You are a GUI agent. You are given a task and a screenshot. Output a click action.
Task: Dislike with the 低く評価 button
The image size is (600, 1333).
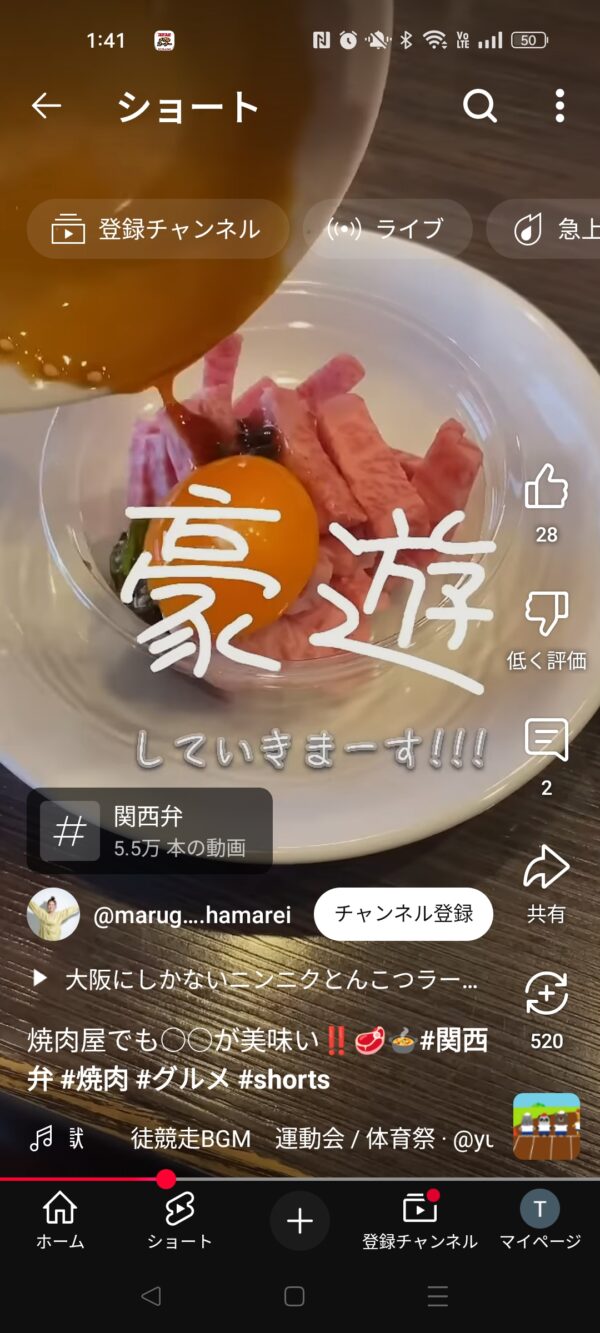(546, 614)
